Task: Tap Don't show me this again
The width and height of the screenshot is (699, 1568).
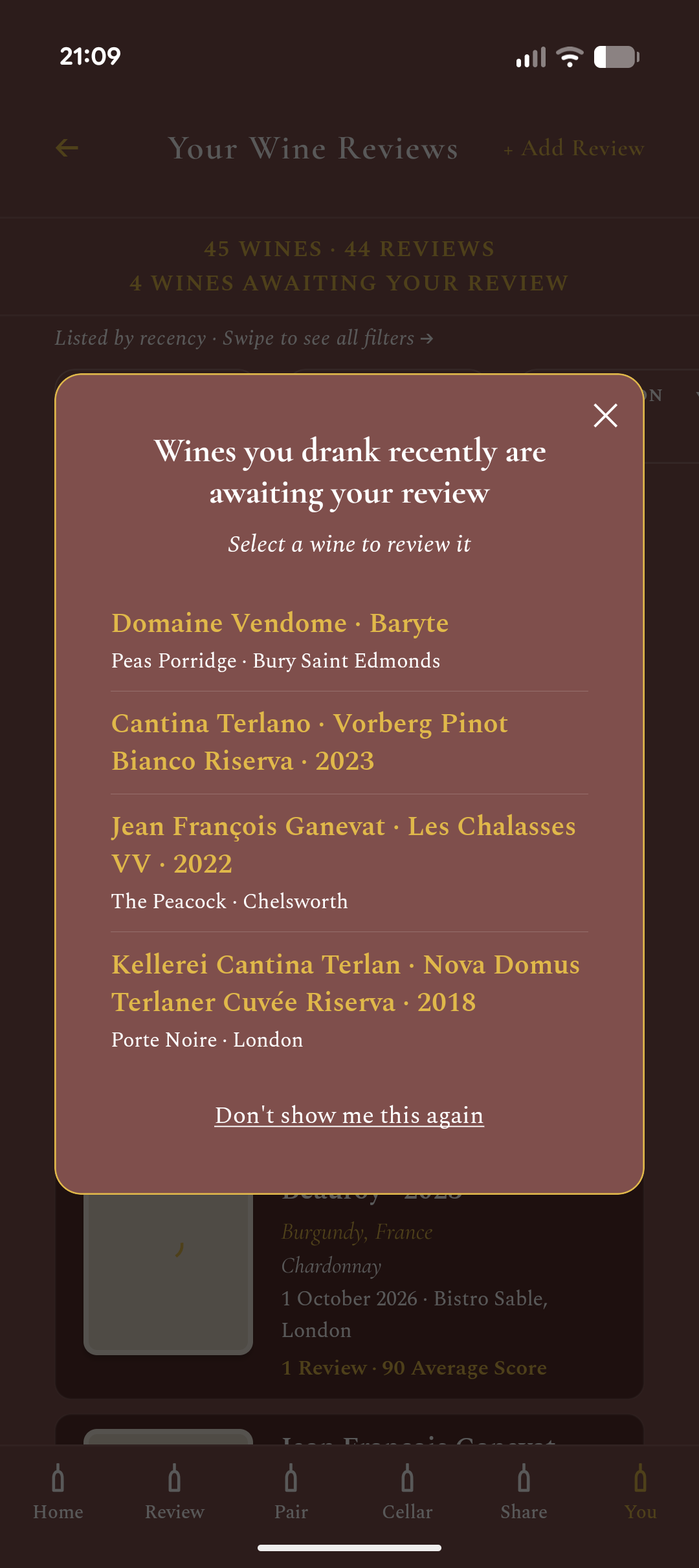Action: pos(349,1115)
